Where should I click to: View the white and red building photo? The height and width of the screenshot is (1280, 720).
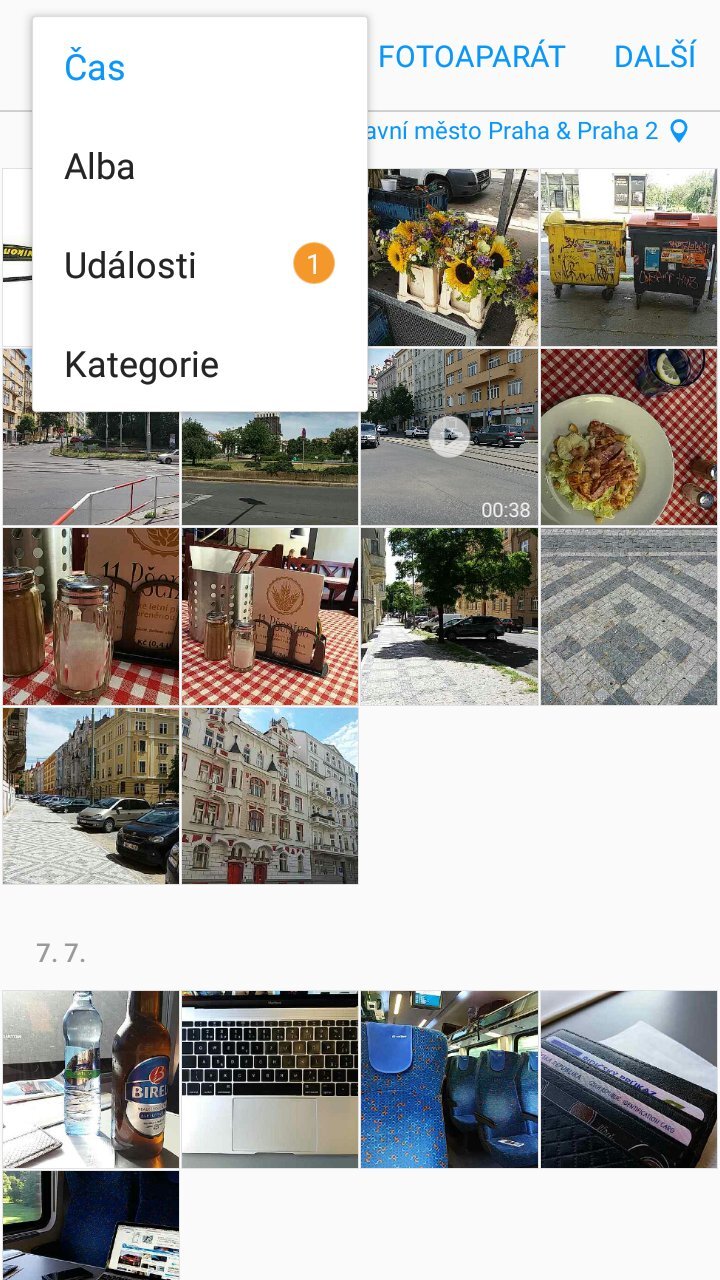[270, 796]
